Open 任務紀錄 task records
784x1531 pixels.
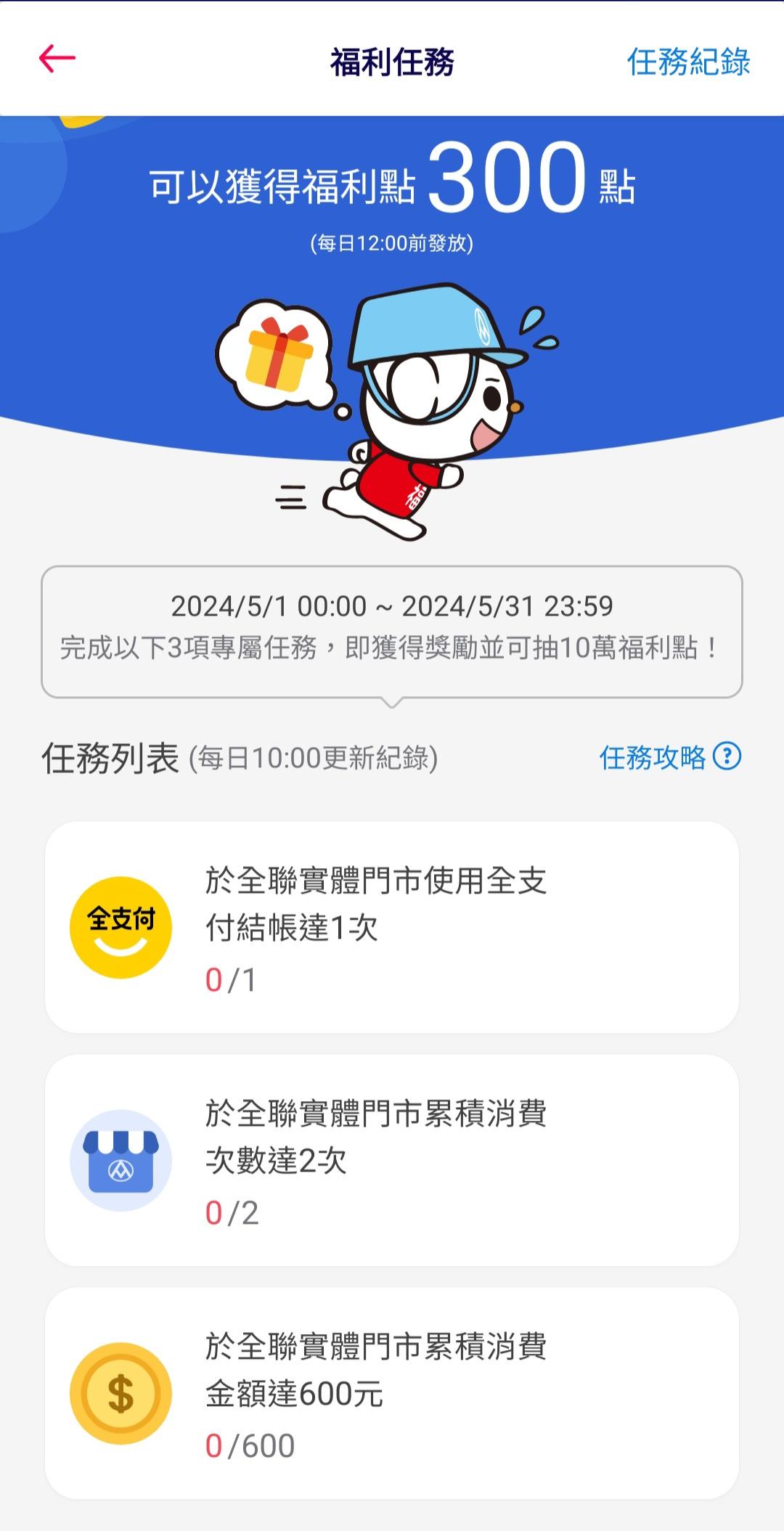pos(687,62)
